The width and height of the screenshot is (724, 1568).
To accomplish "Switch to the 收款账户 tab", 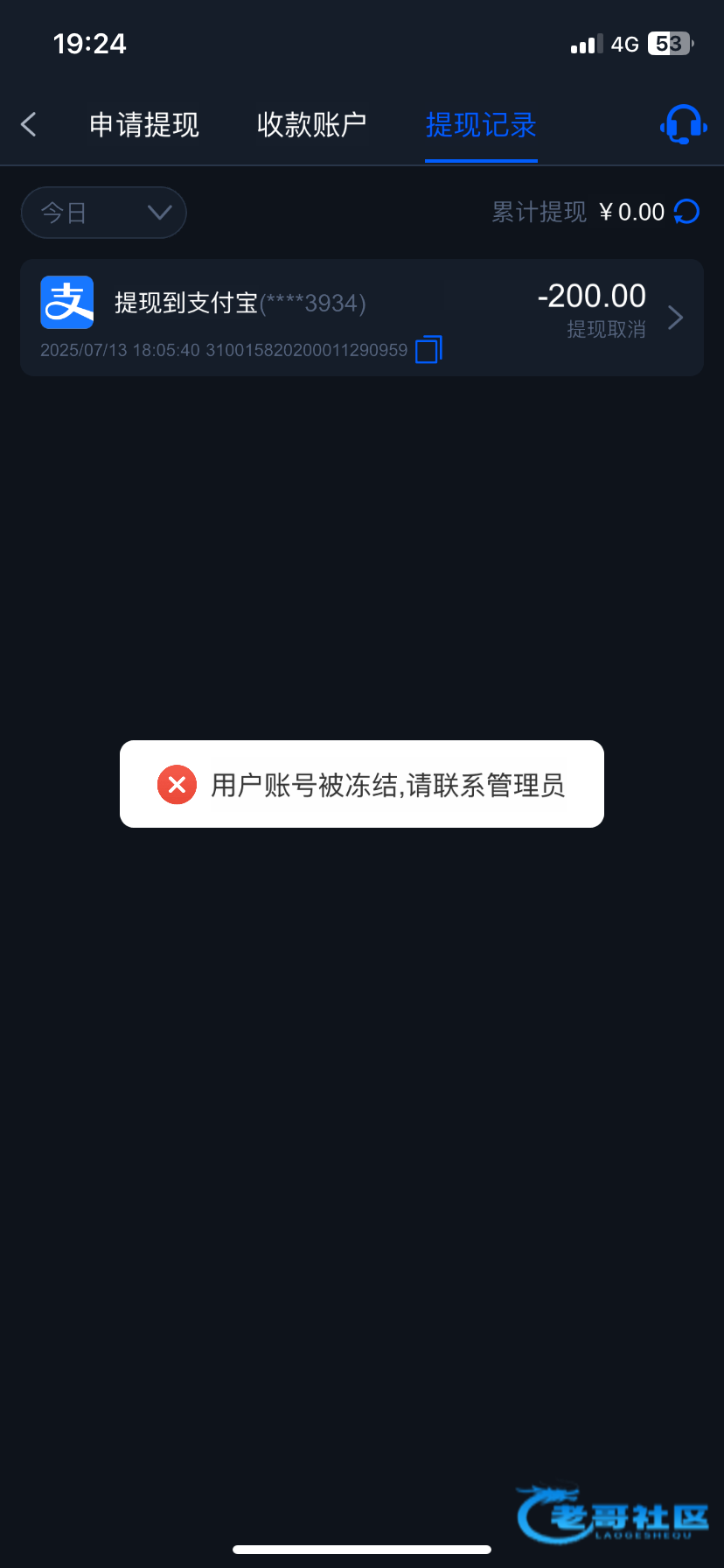I will 311,125.
